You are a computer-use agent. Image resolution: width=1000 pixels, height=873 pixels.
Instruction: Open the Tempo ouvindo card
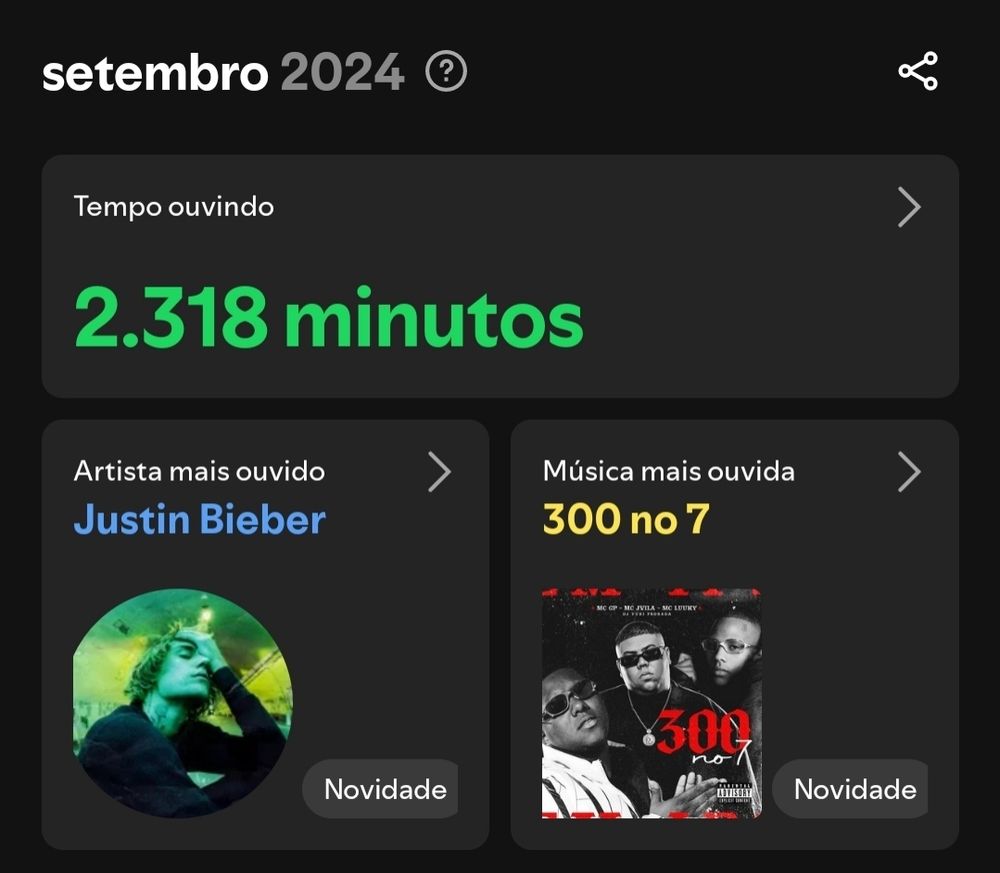(x=500, y=276)
